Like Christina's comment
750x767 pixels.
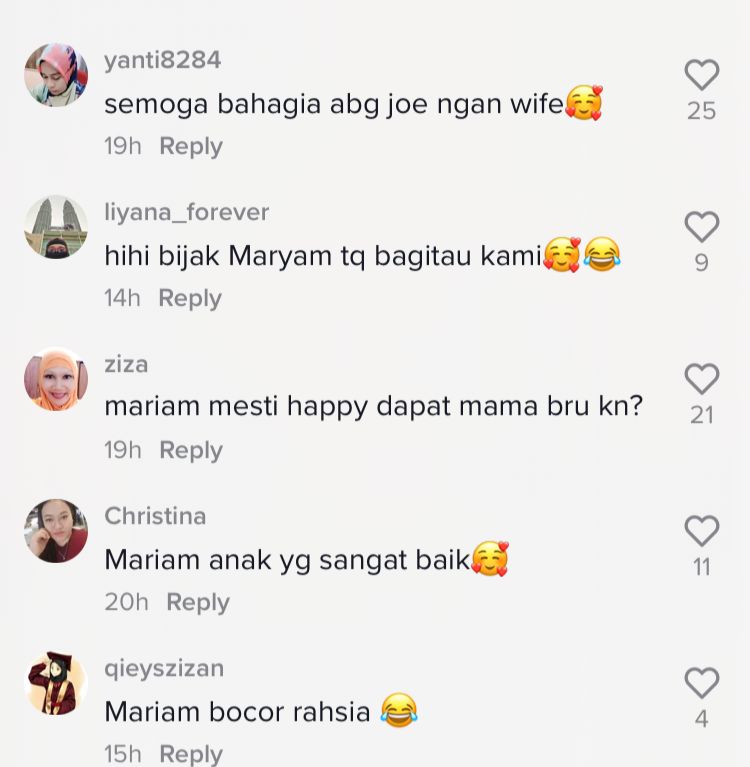pos(701,531)
